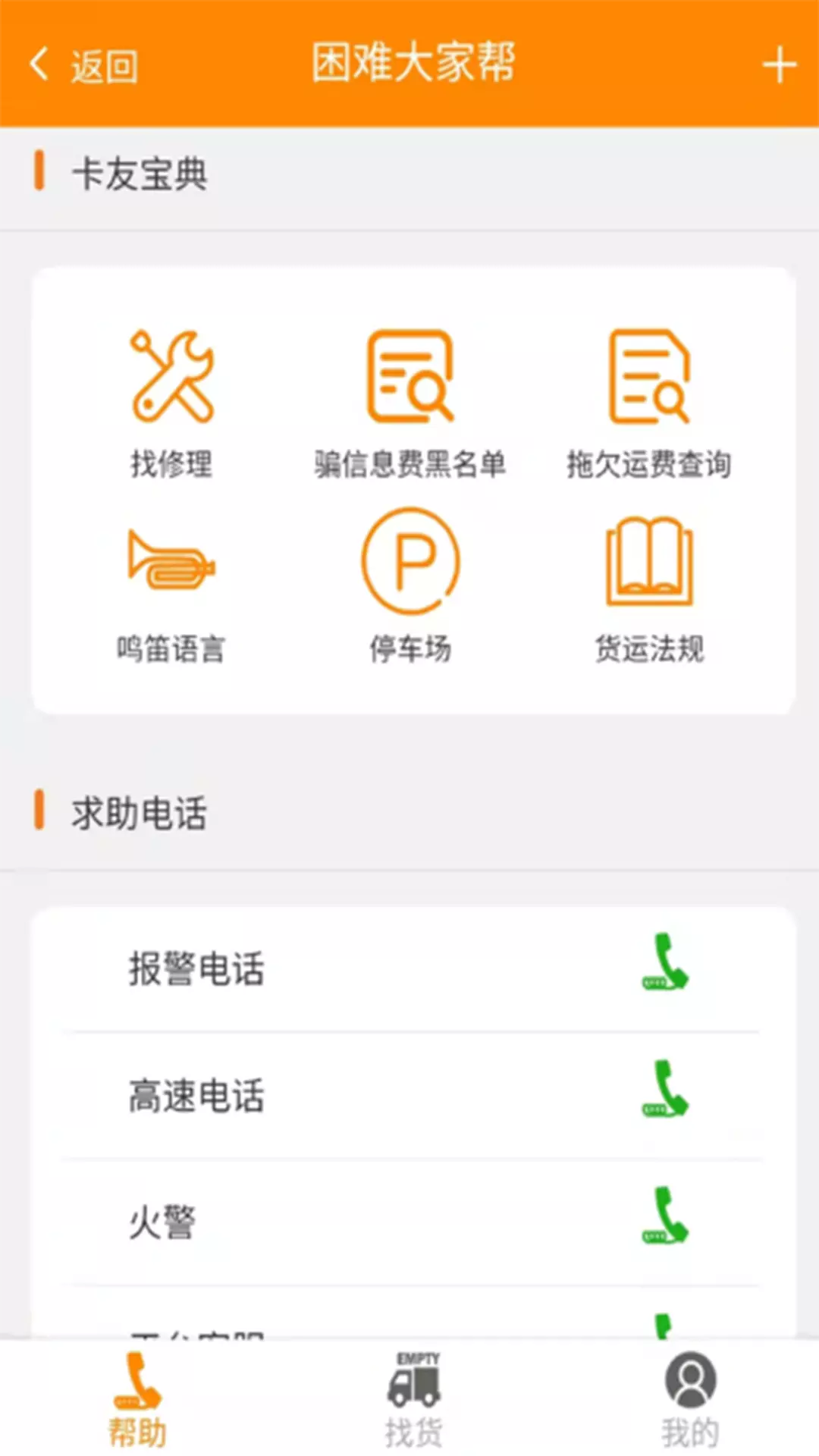The height and width of the screenshot is (1456, 819).
Task: Open 骗信息费黑名单 blacklist
Action: click(410, 403)
